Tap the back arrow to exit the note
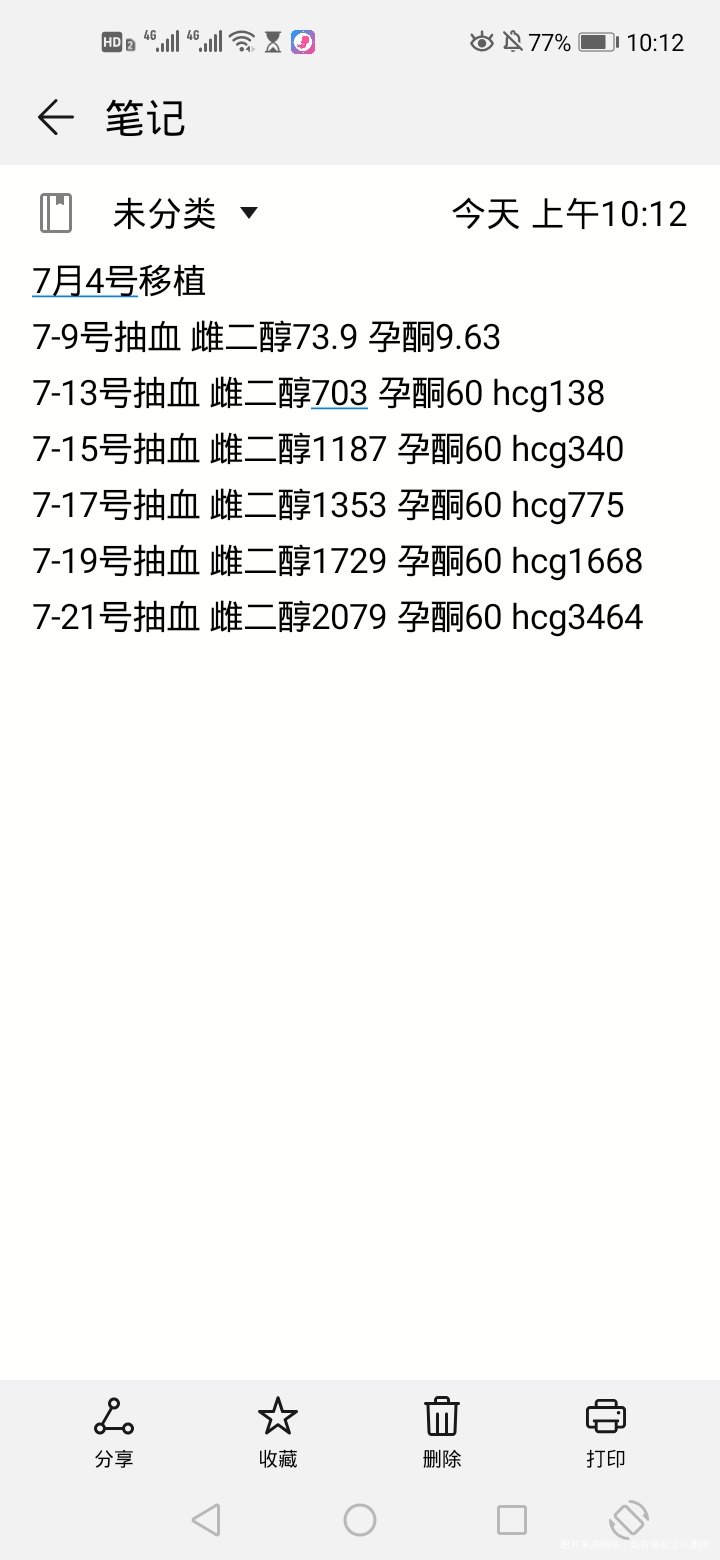Viewport: 720px width, 1560px height. pyautogui.click(x=55, y=117)
